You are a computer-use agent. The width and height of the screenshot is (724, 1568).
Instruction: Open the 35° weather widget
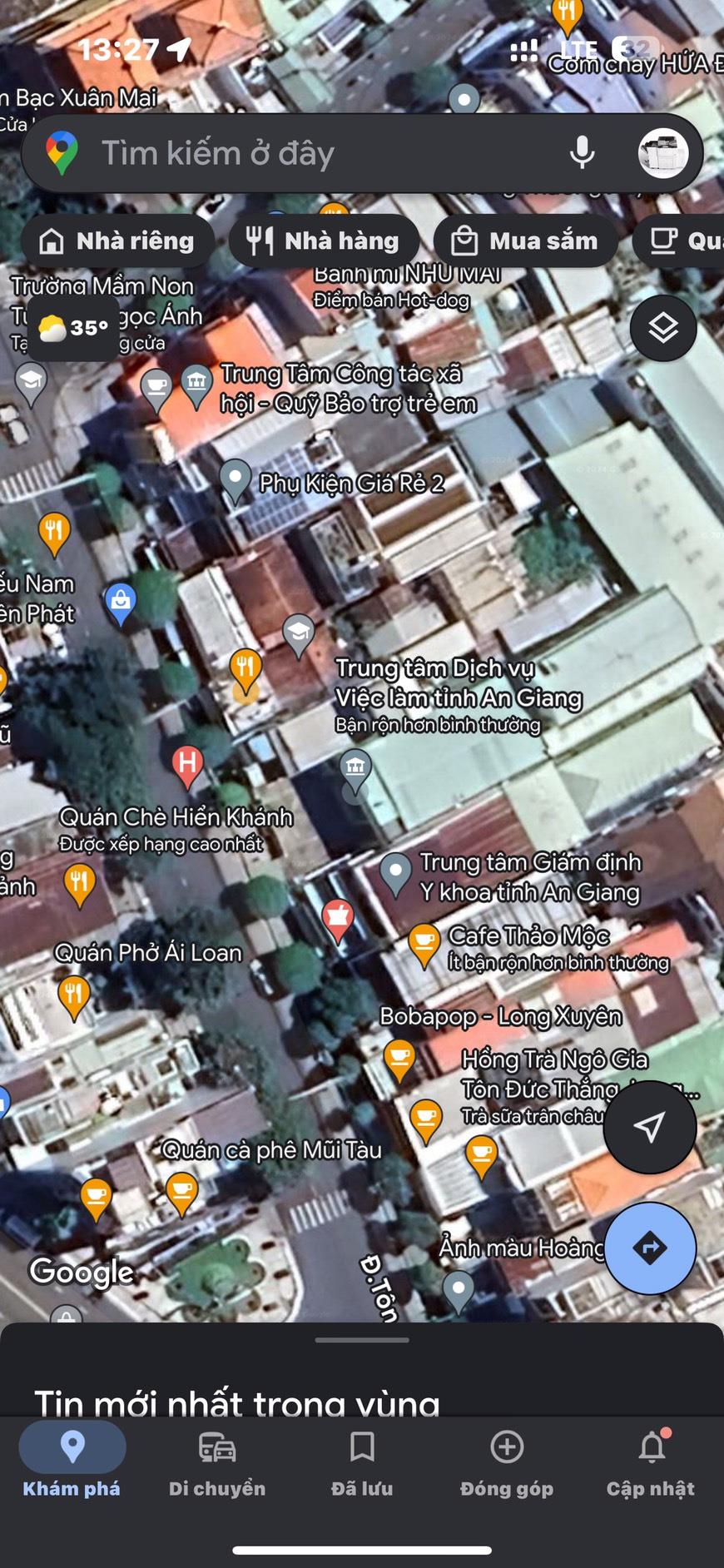click(73, 328)
